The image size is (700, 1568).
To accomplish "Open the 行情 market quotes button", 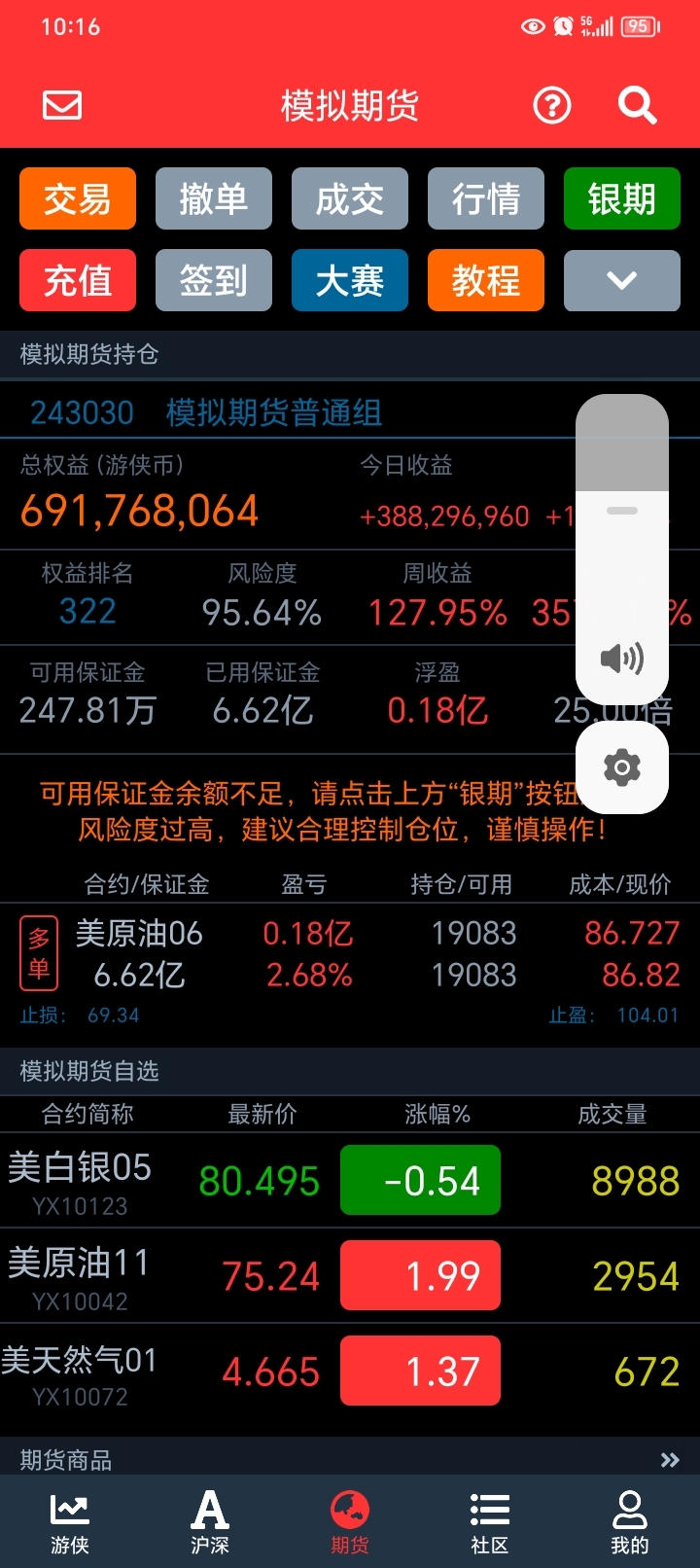I will point(486,199).
